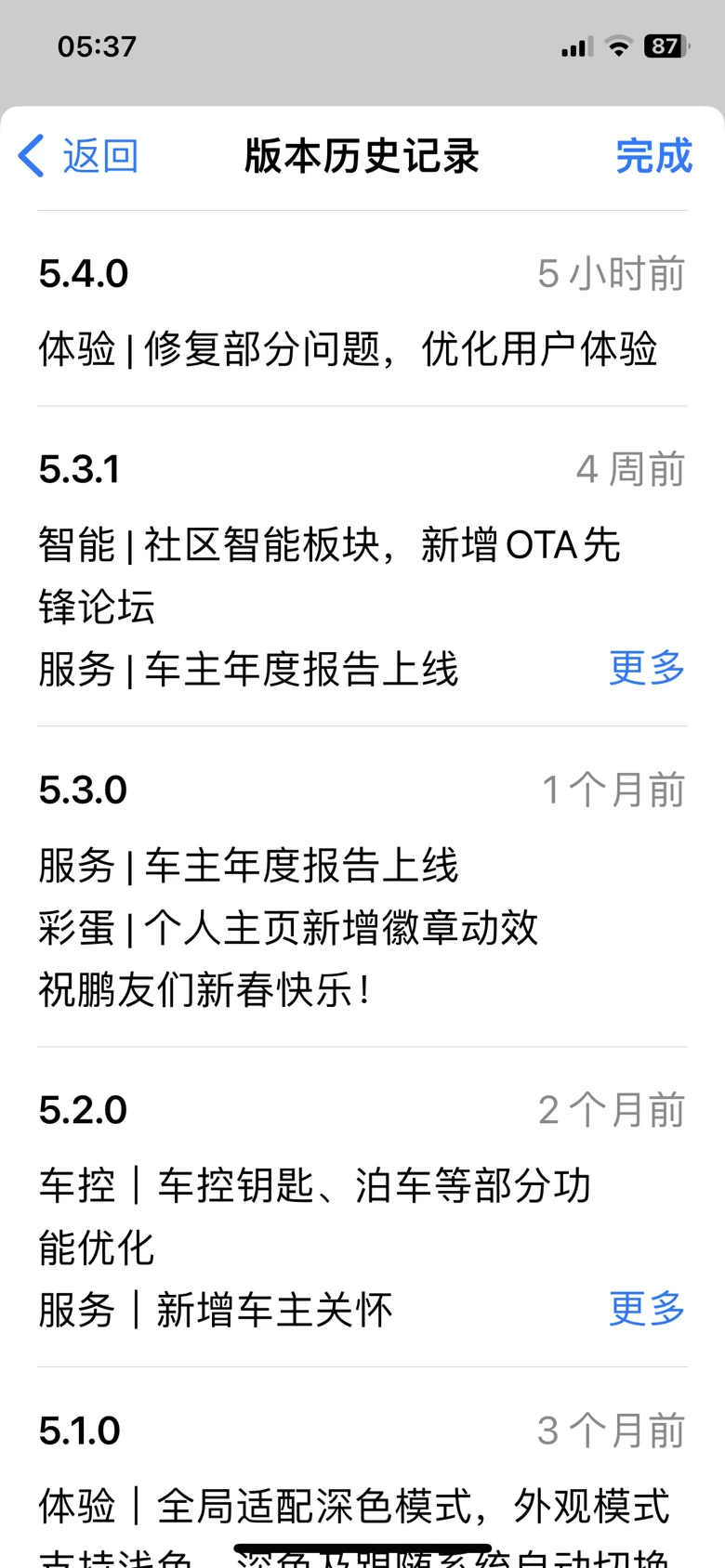Expand 更多 under version 5.2.0
725x1568 pixels.
pos(647,1309)
